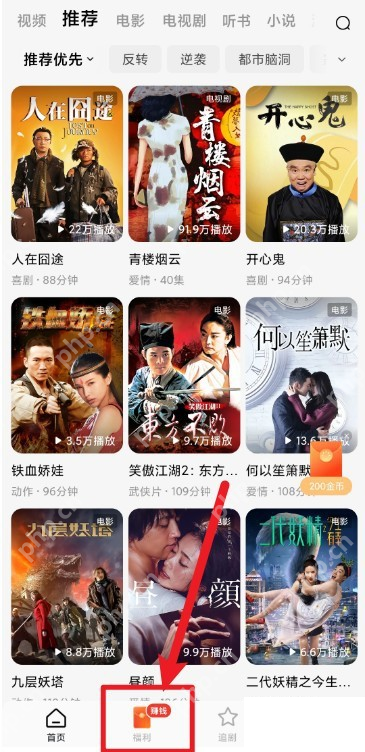Filter by the 都市脑洞 chip
The width and height of the screenshot is (365, 752).
pos(264,59)
